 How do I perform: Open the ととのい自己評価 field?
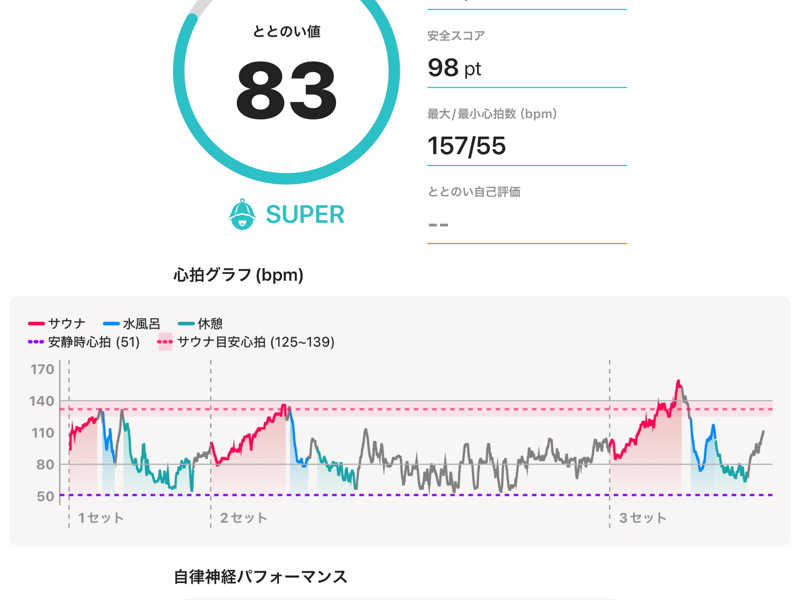click(526, 222)
